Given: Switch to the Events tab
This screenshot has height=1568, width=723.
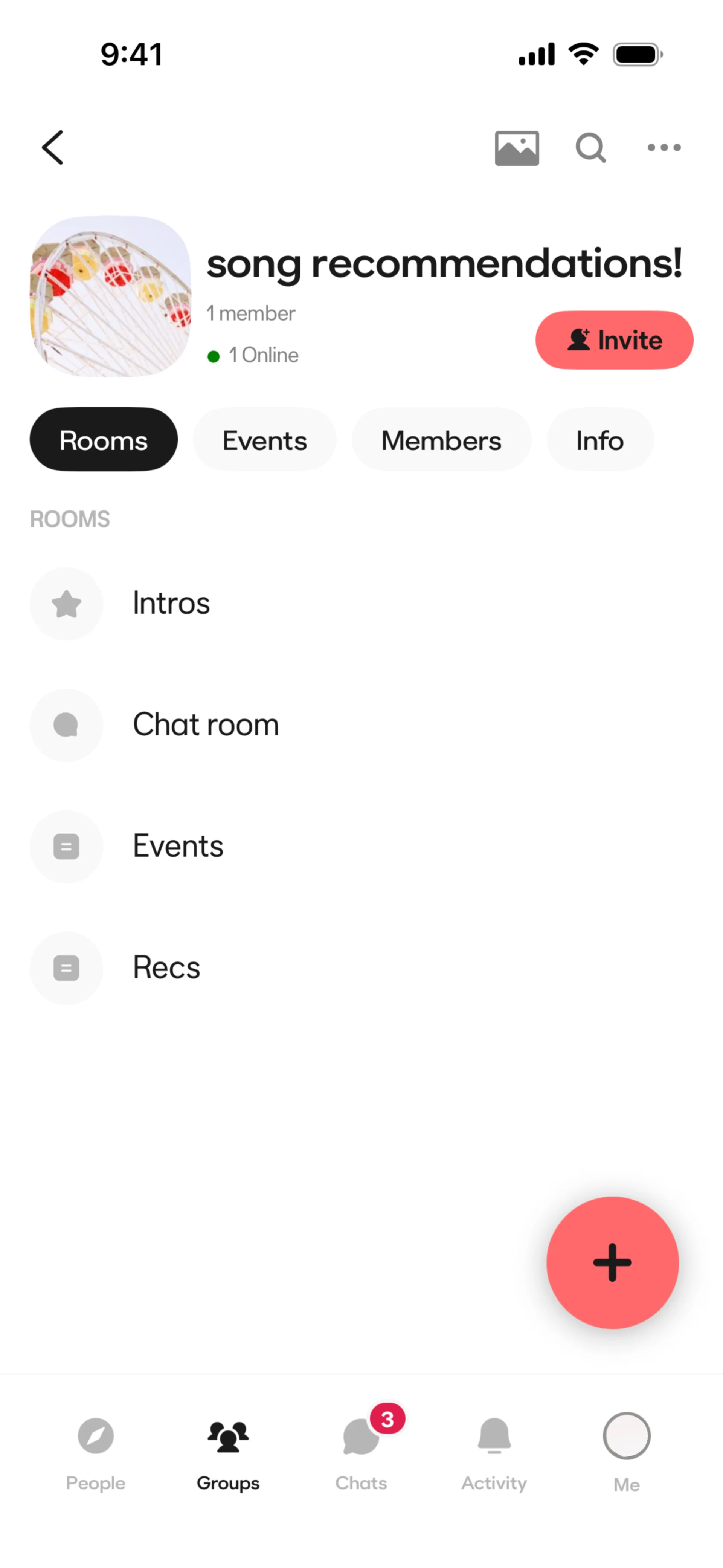Looking at the screenshot, I should click(x=264, y=440).
